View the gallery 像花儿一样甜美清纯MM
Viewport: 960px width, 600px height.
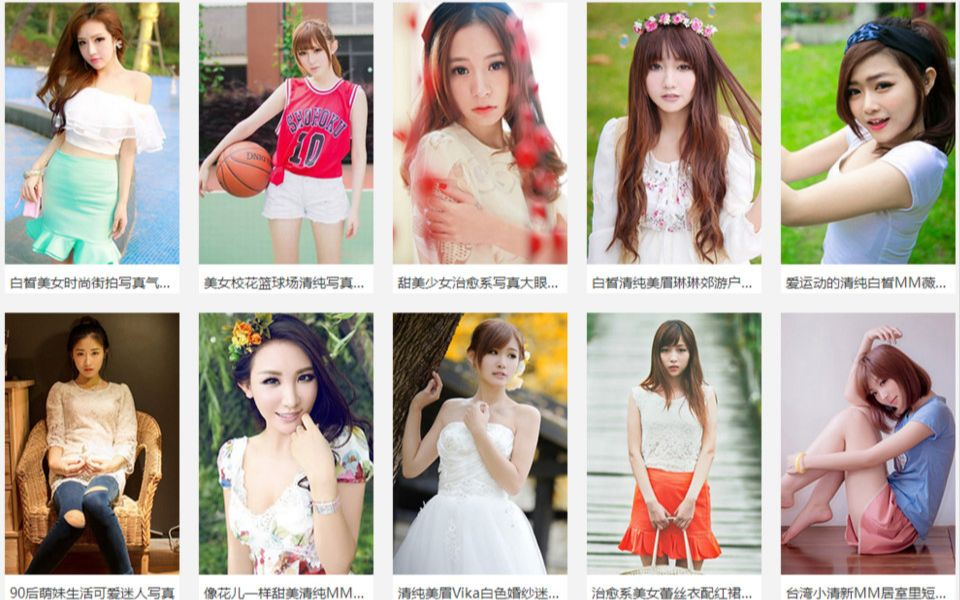pos(286,443)
